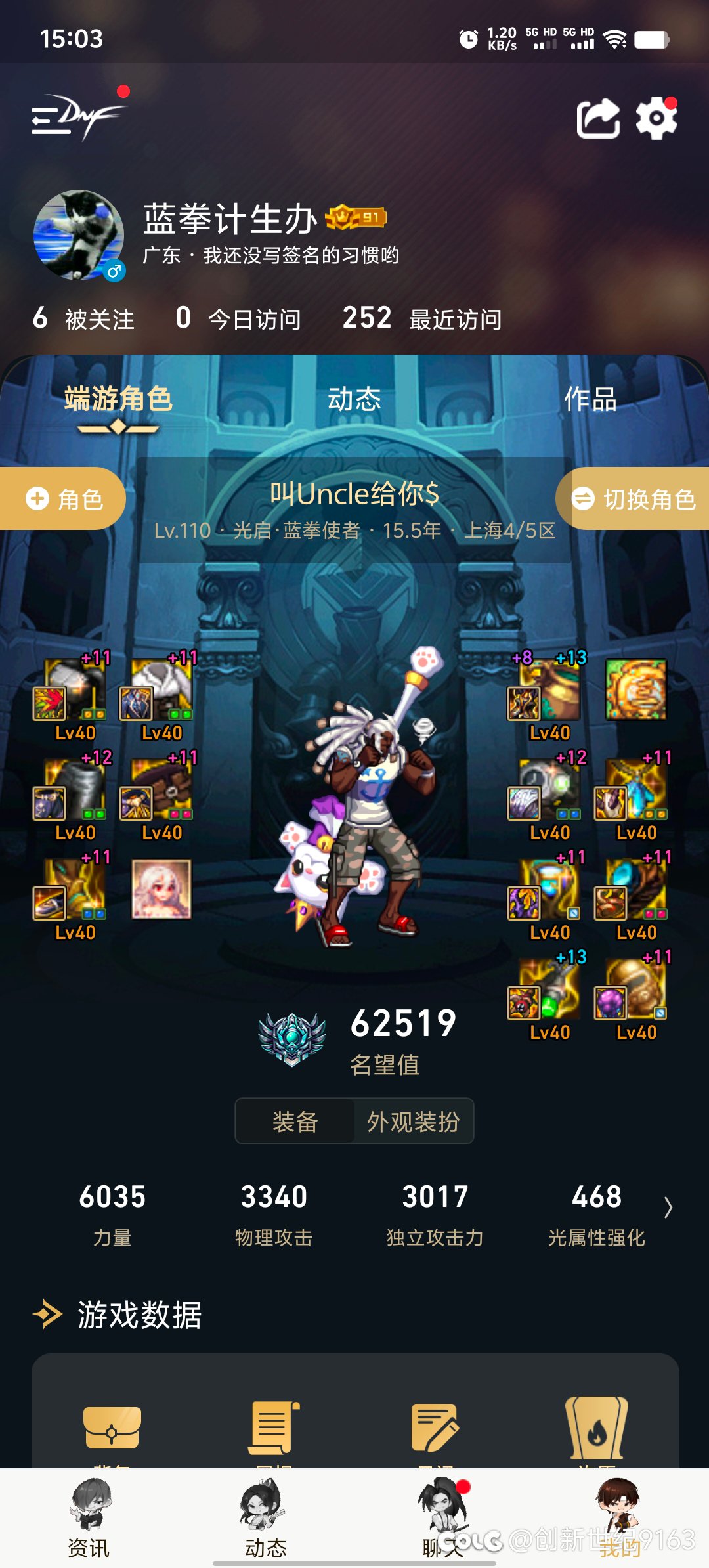Share this profile page
The height and width of the screenshot is (1568, 709).
(597, 119)
